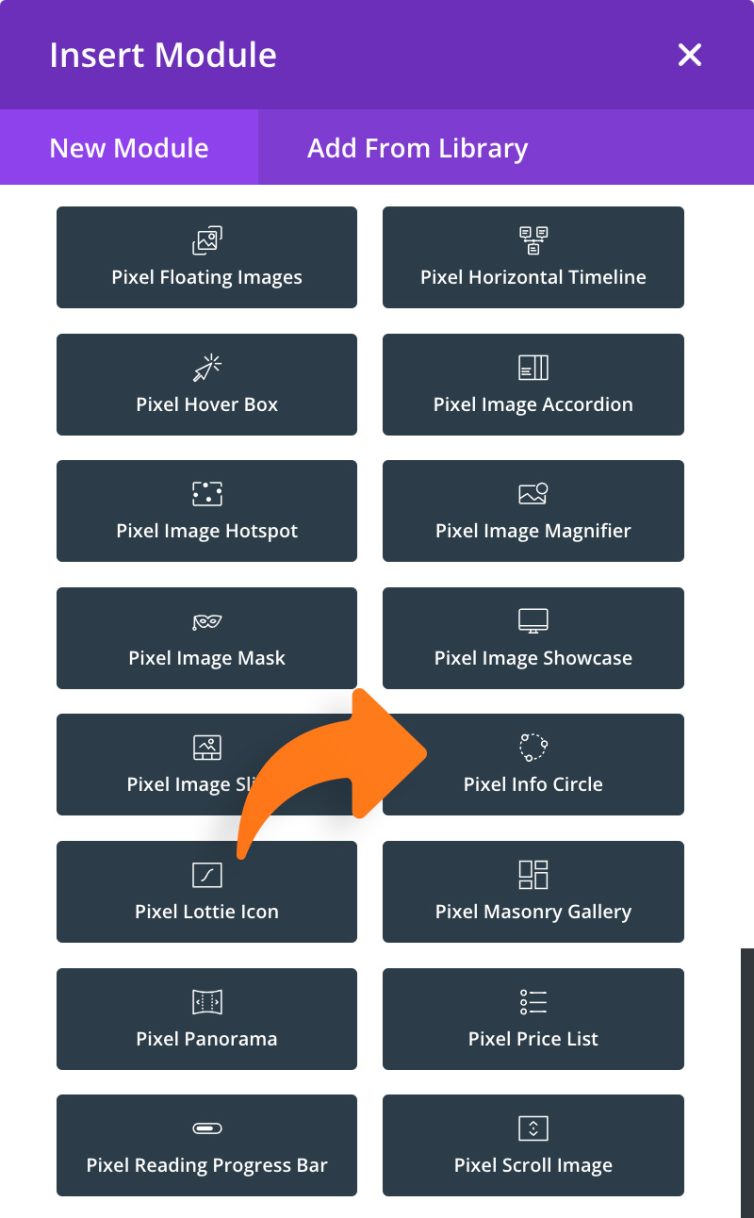Click the Pixel Scroll Image icon
This screenshot has width=754, height=1218.
[x=533, y=1128]
